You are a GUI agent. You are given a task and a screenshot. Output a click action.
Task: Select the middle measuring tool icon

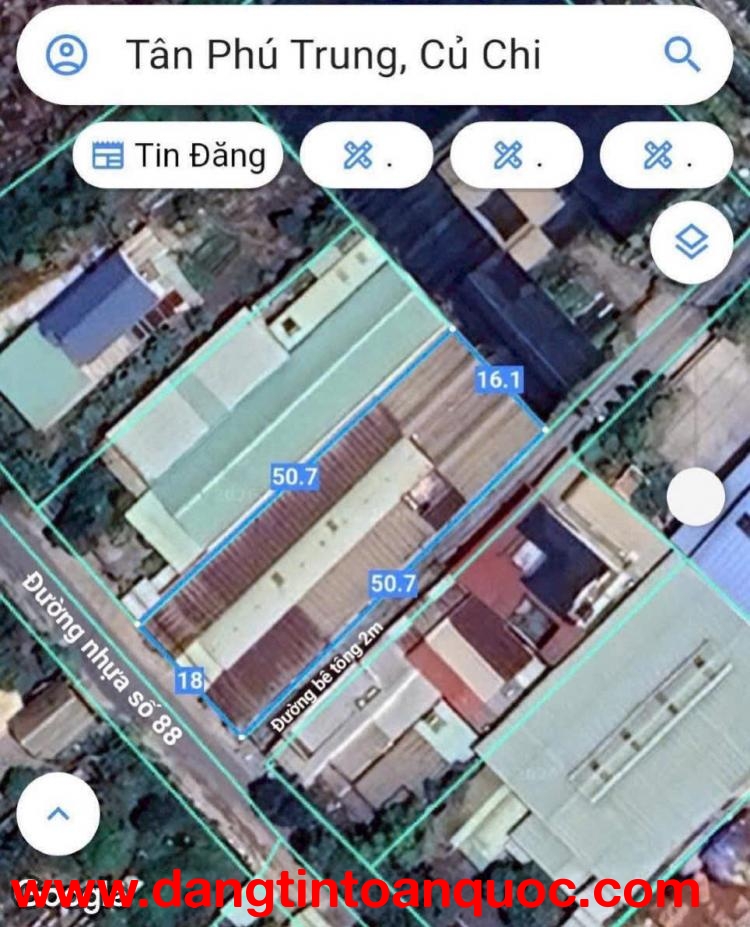508,155
